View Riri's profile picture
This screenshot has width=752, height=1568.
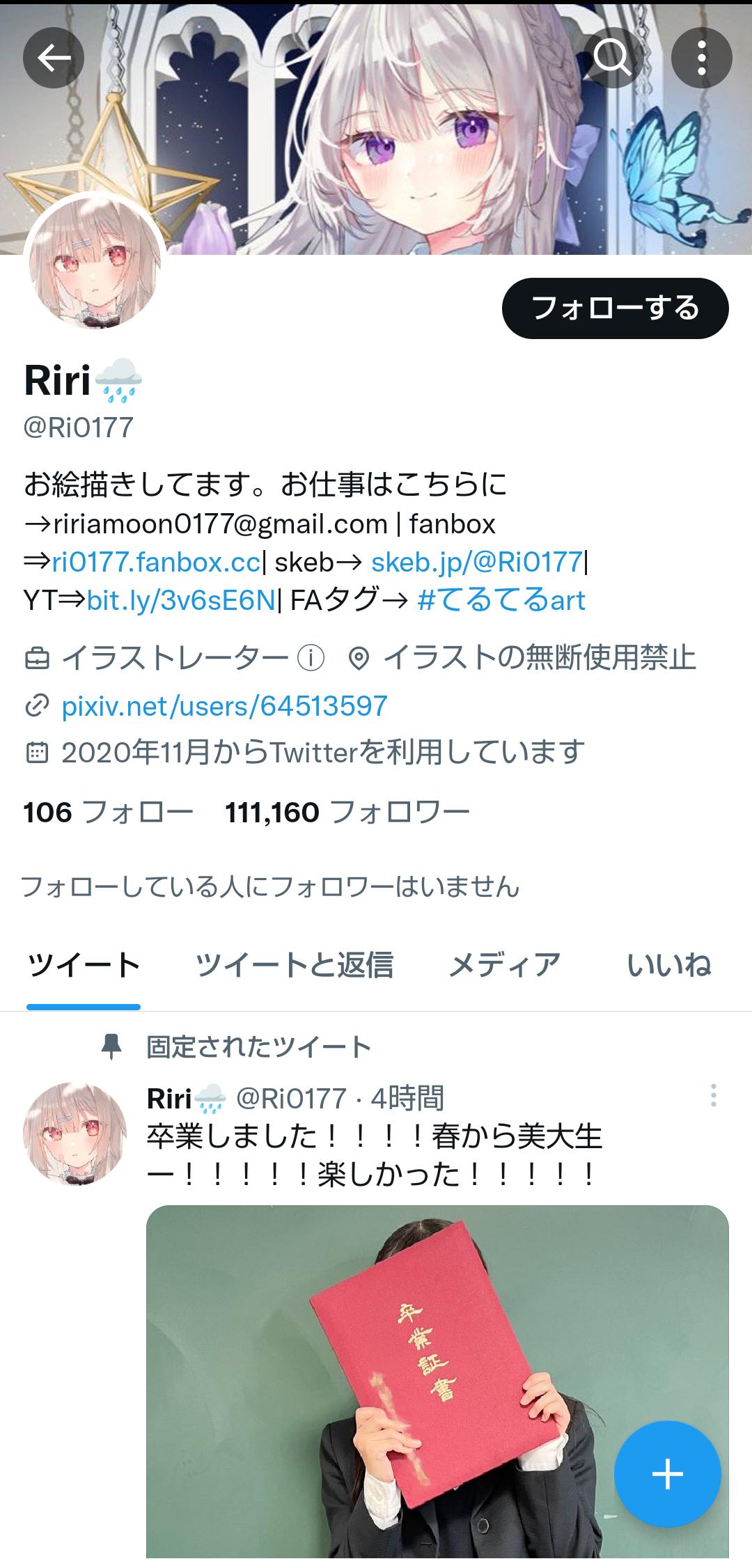tap(95, 263)
